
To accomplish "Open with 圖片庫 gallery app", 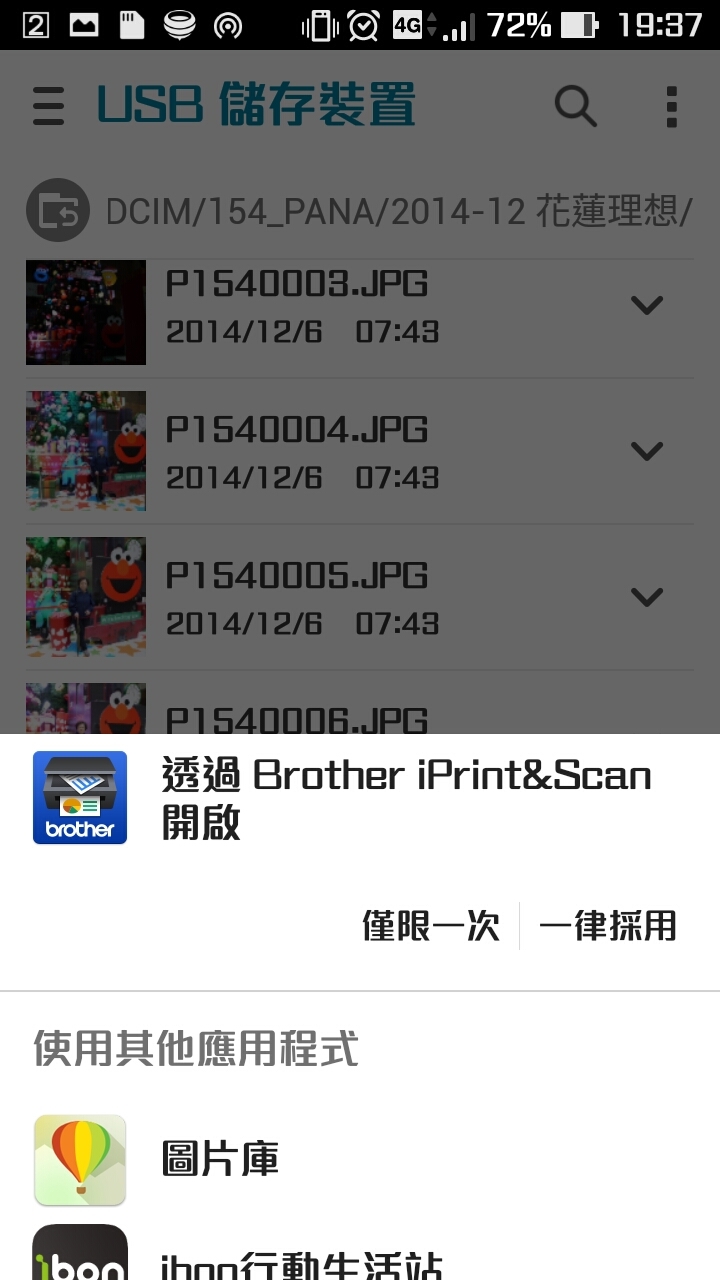I will (220, 1160).
